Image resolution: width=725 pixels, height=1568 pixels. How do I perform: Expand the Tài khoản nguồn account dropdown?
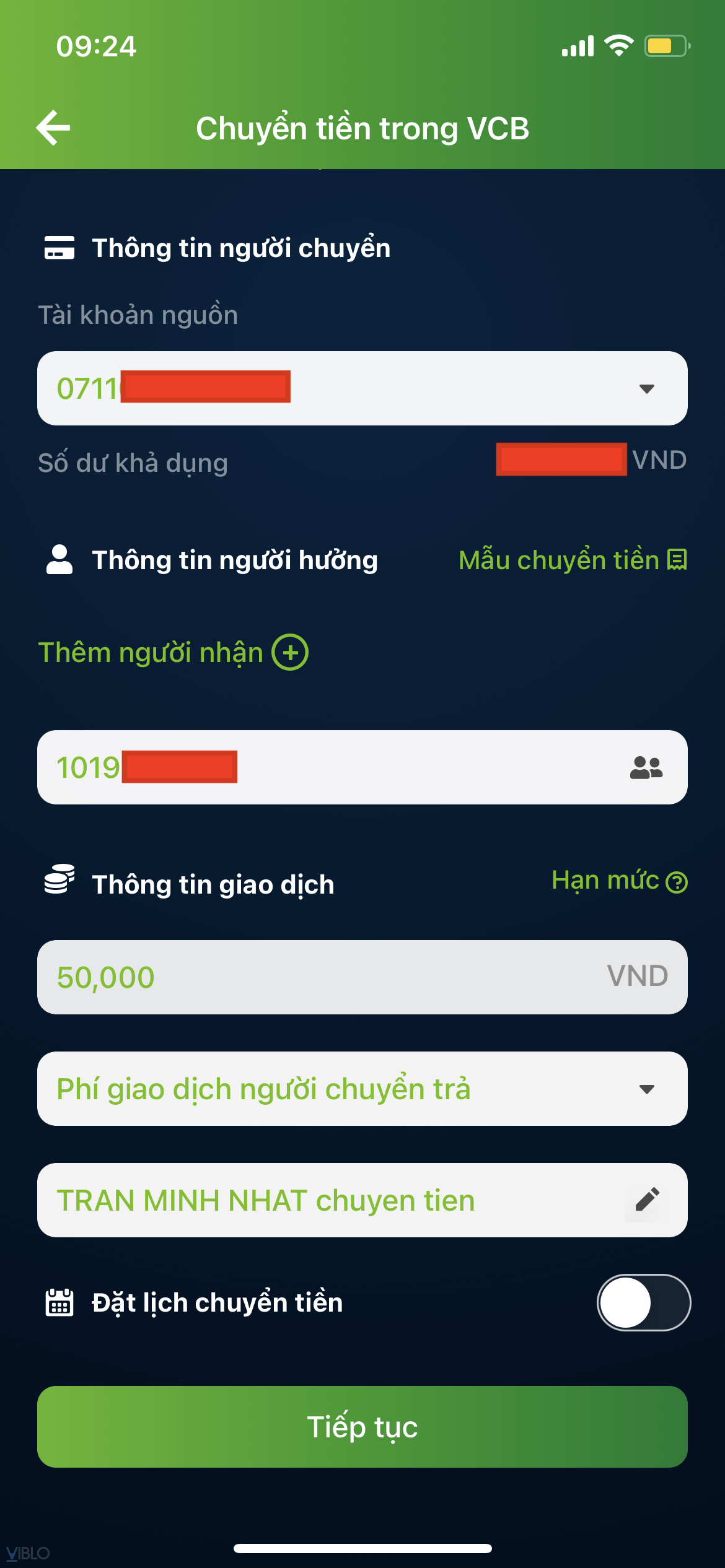click(646, 389)
